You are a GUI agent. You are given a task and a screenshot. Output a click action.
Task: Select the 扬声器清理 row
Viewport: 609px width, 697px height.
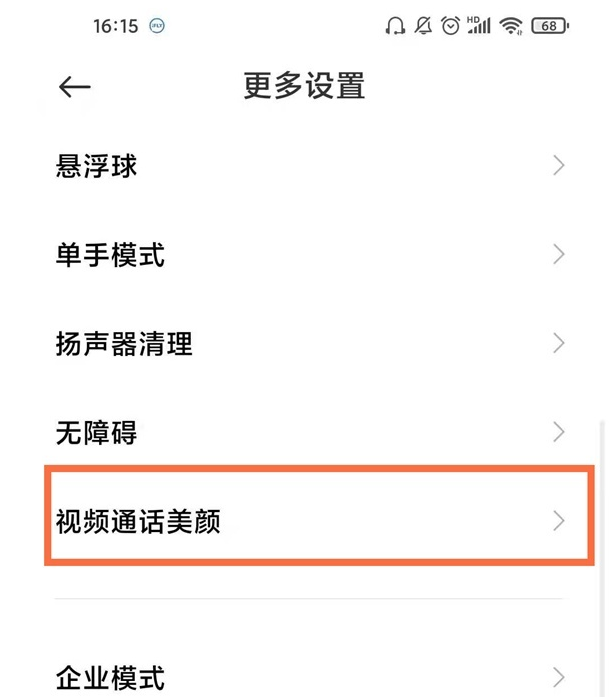(x=305, y=344)
